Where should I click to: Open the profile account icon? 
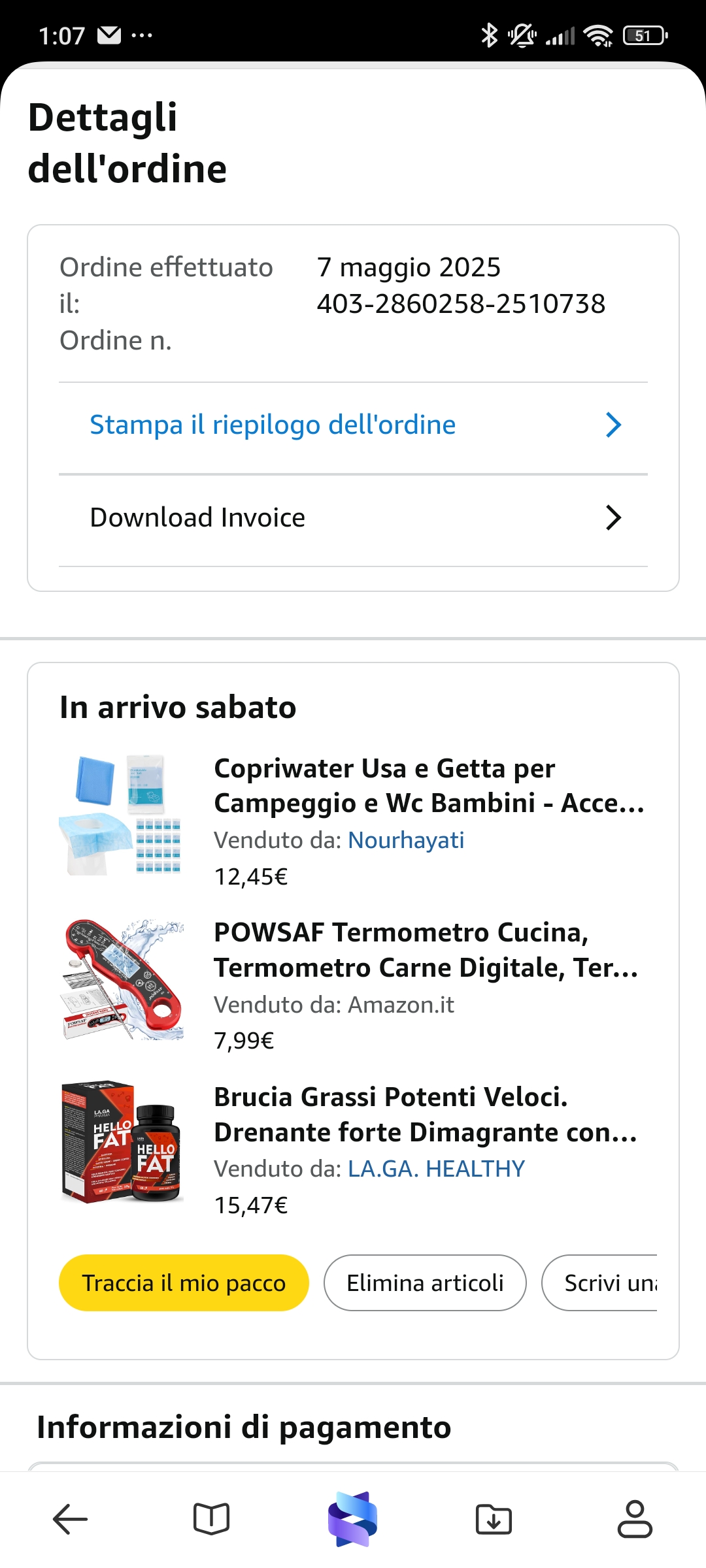coord(635,1519)
